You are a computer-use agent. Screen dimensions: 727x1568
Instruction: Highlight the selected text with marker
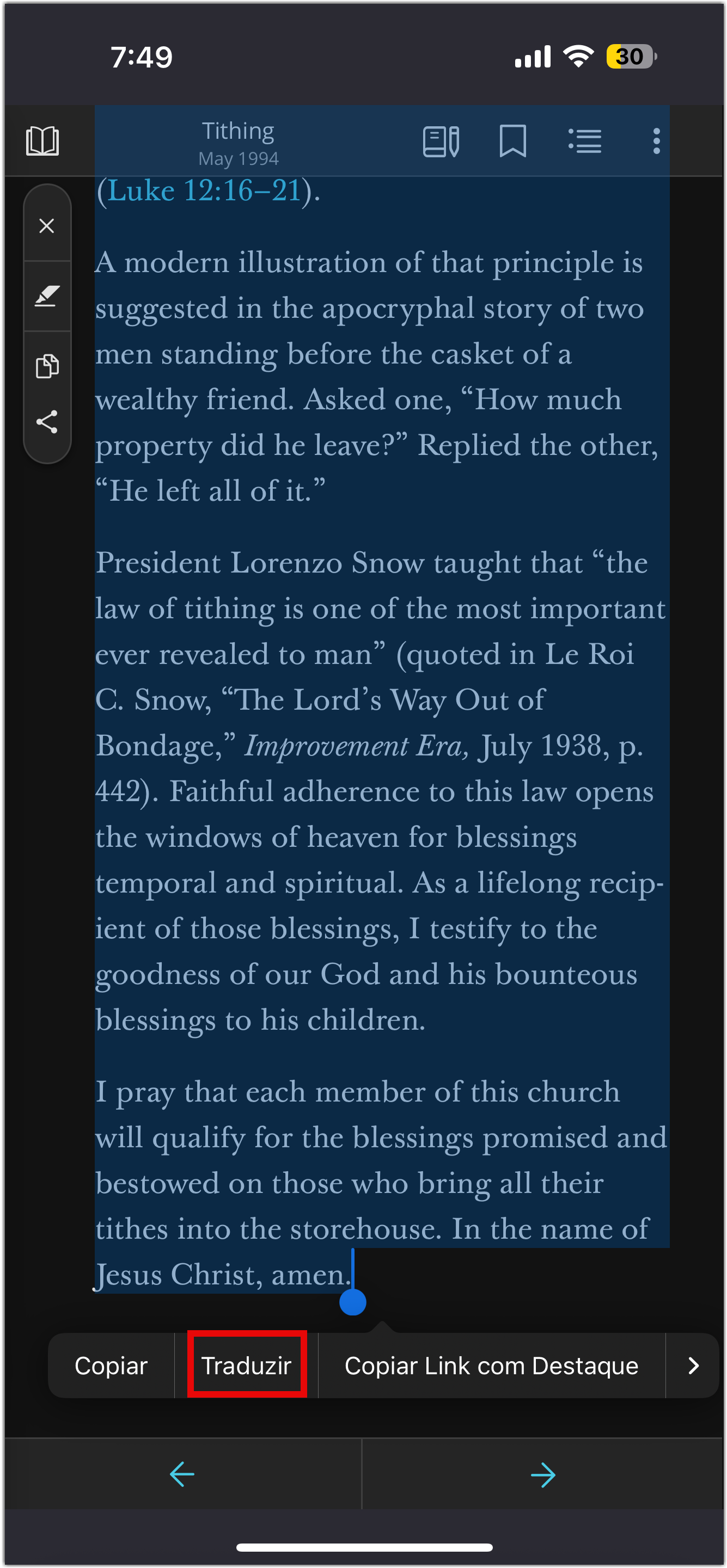47,297
